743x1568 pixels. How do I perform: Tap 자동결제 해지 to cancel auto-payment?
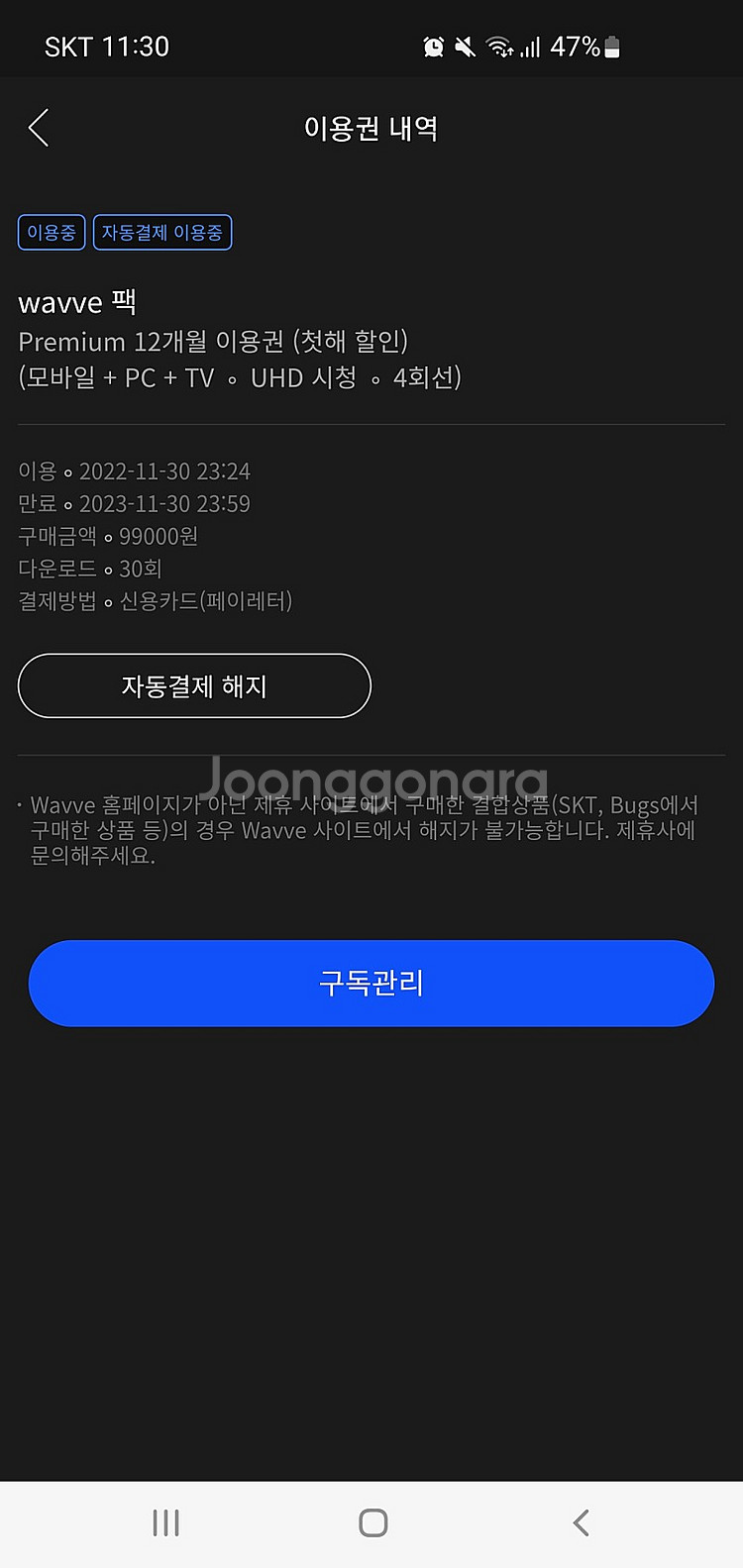pos(194,685)
